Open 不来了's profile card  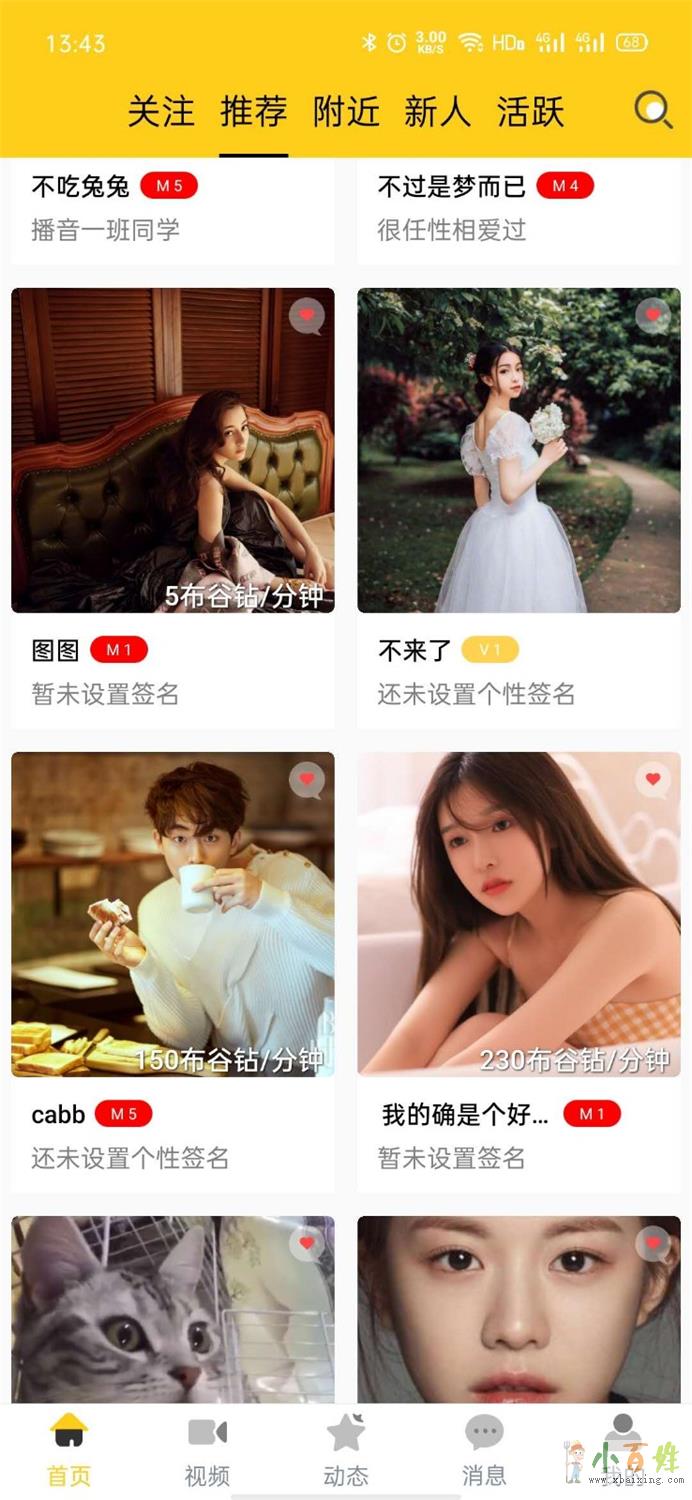[x=518, y=450]
